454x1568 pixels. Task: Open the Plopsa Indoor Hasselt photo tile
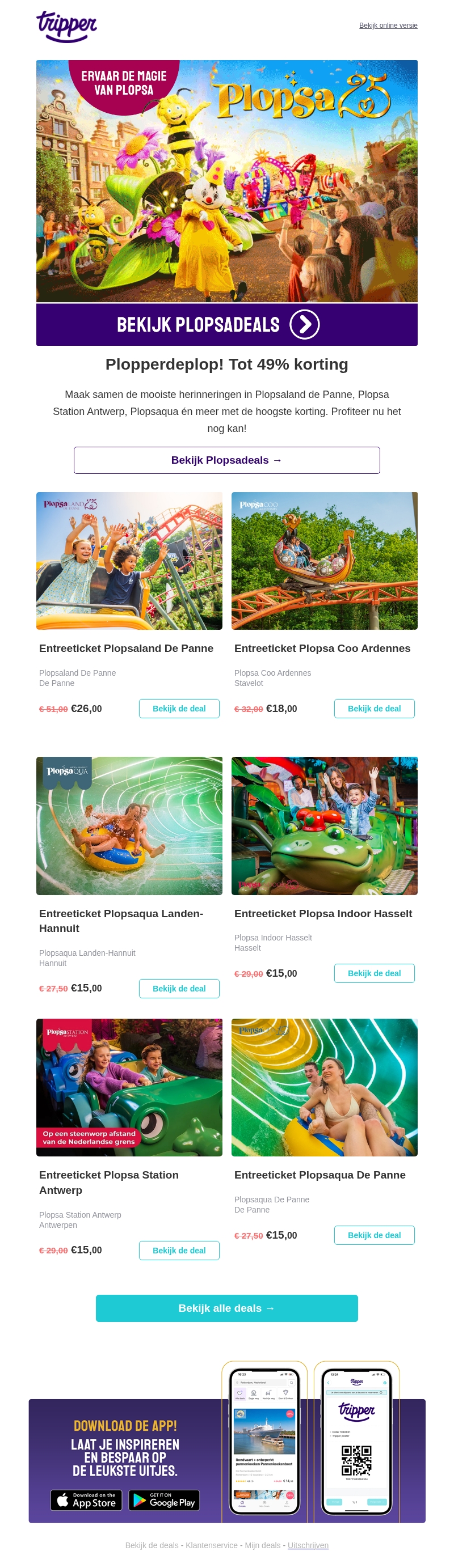324,825
